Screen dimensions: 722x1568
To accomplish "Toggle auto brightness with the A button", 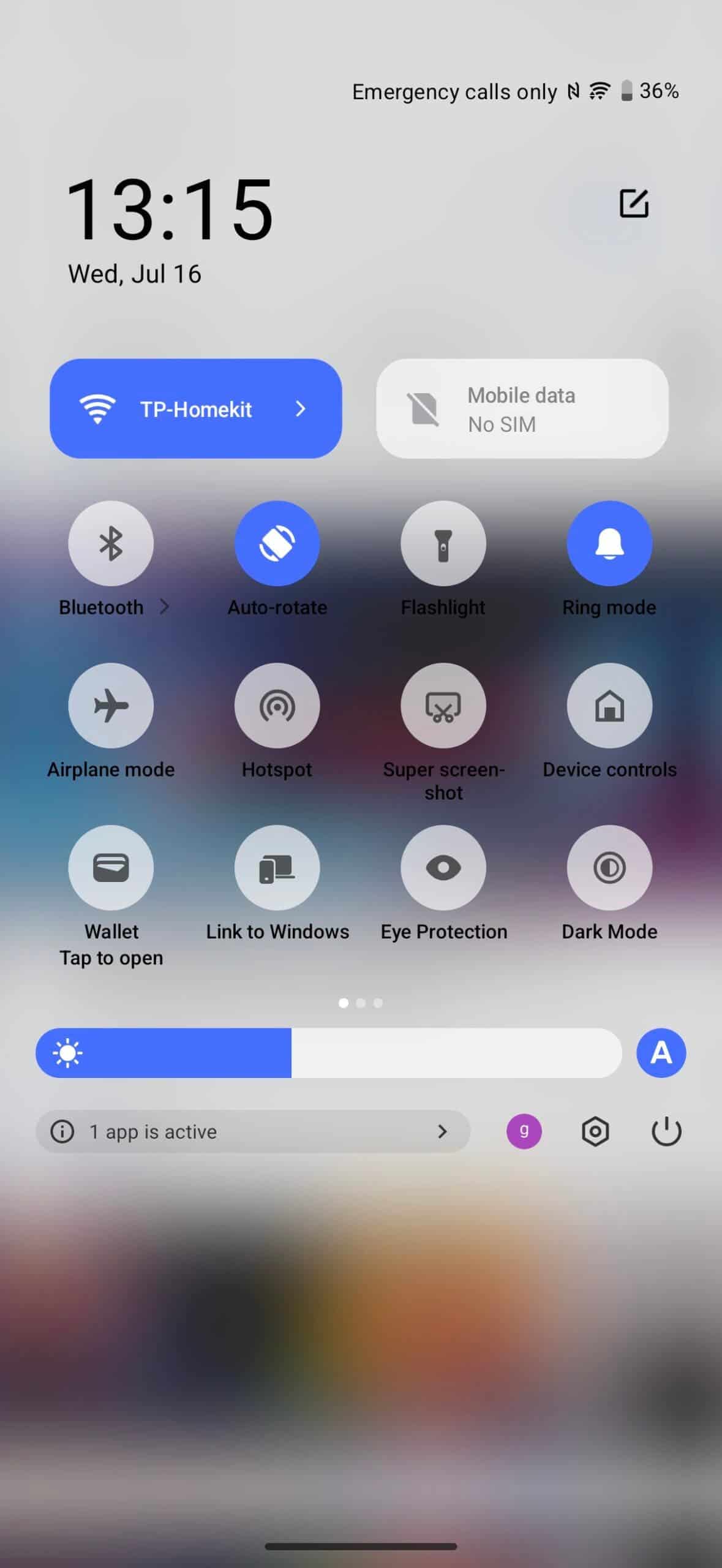I will [x=661, y=1053].
